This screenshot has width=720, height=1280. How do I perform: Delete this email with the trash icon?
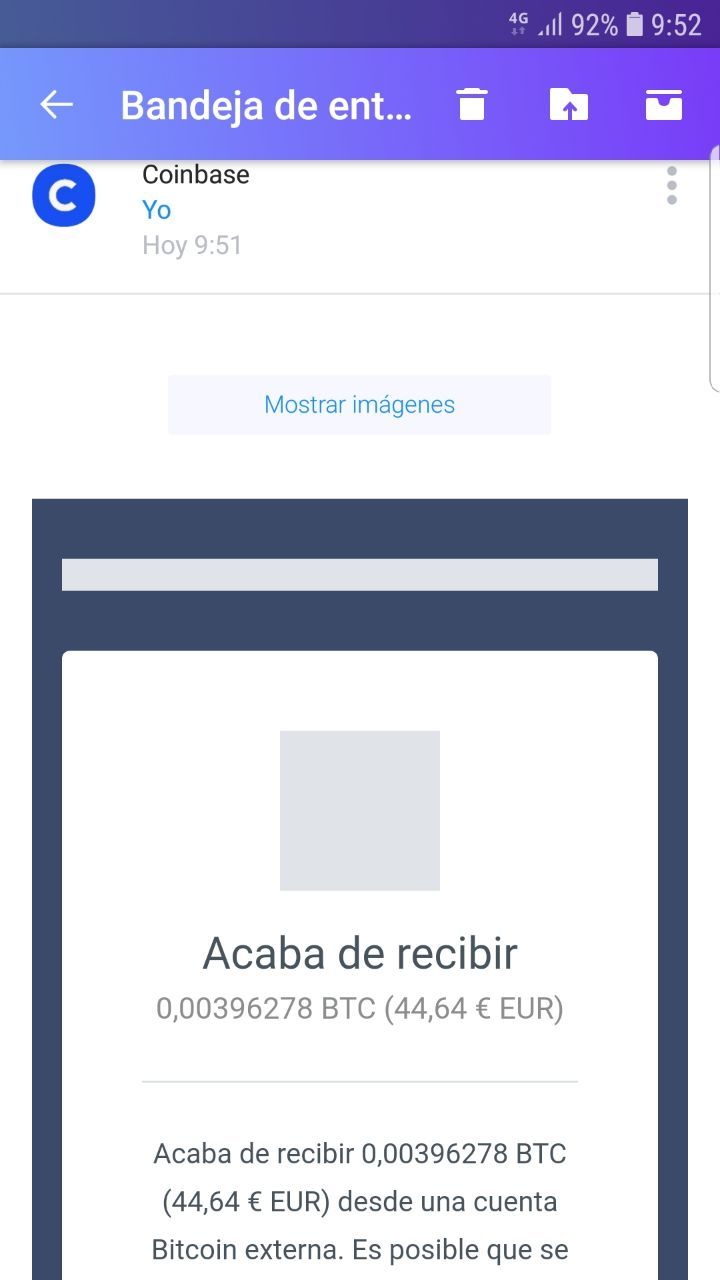[472, 104]
